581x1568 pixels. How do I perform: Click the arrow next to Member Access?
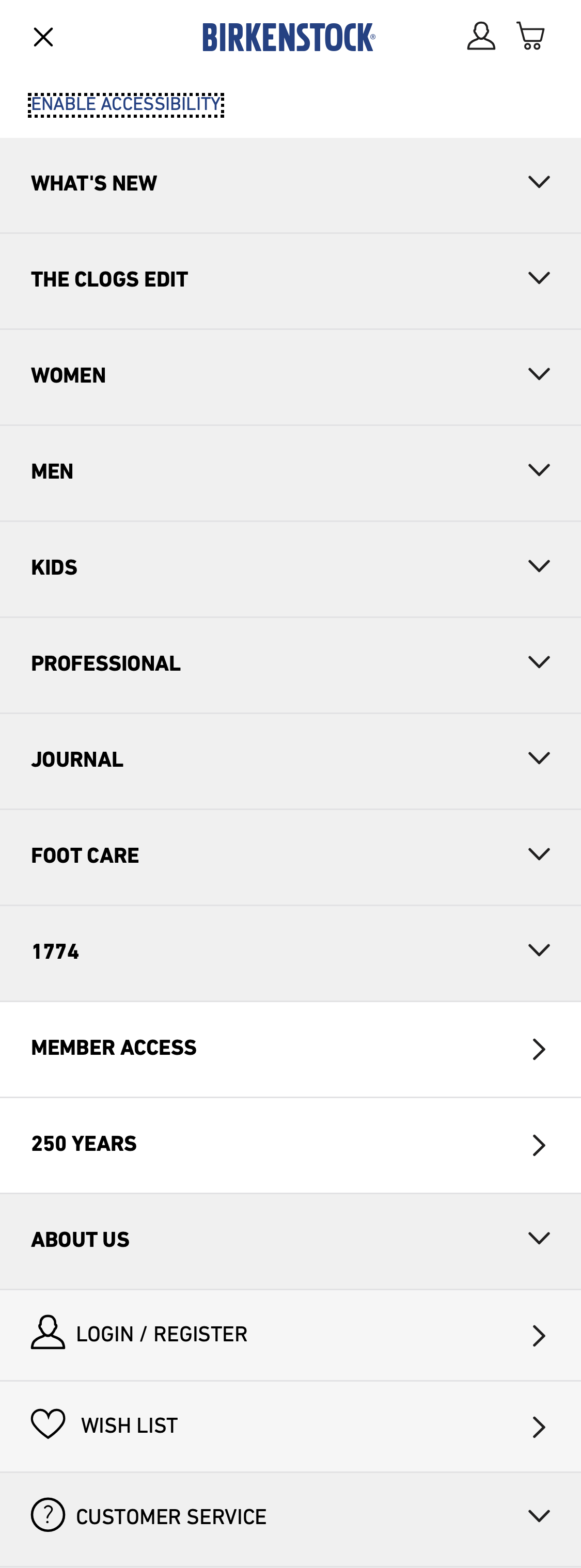coord(538,1049)
